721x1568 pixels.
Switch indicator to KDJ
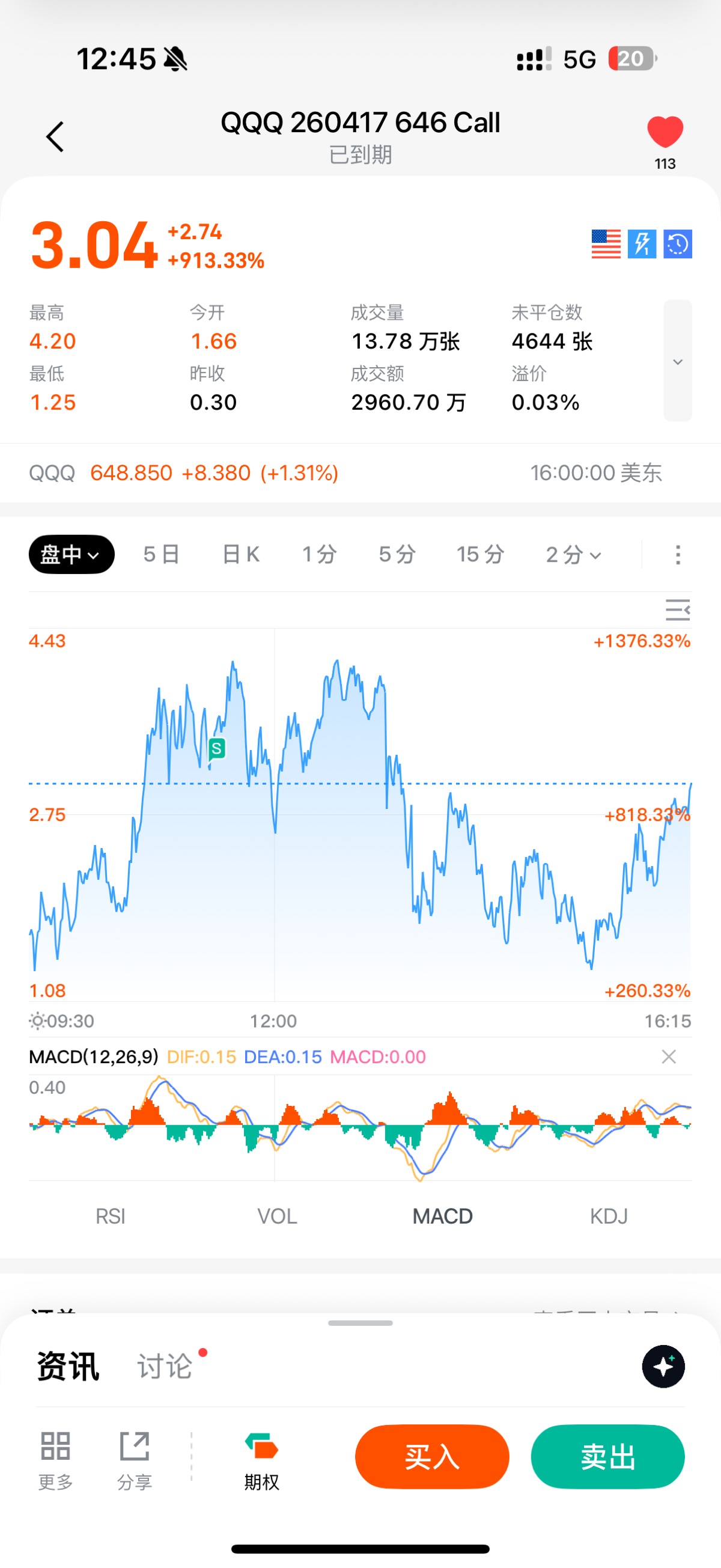pyautogui.click(x=609, y=1216)
